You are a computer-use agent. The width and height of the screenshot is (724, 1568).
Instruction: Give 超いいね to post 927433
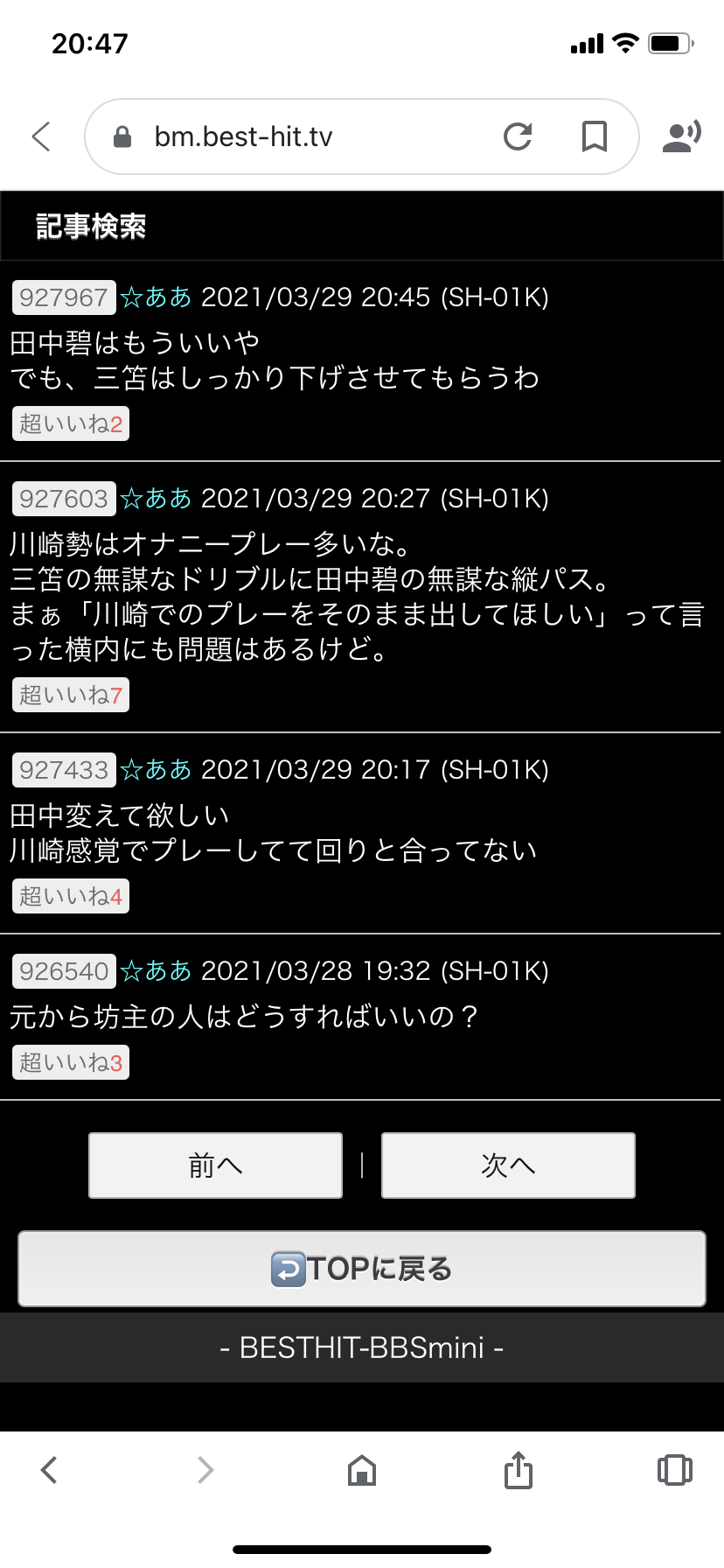click(71, 897)
